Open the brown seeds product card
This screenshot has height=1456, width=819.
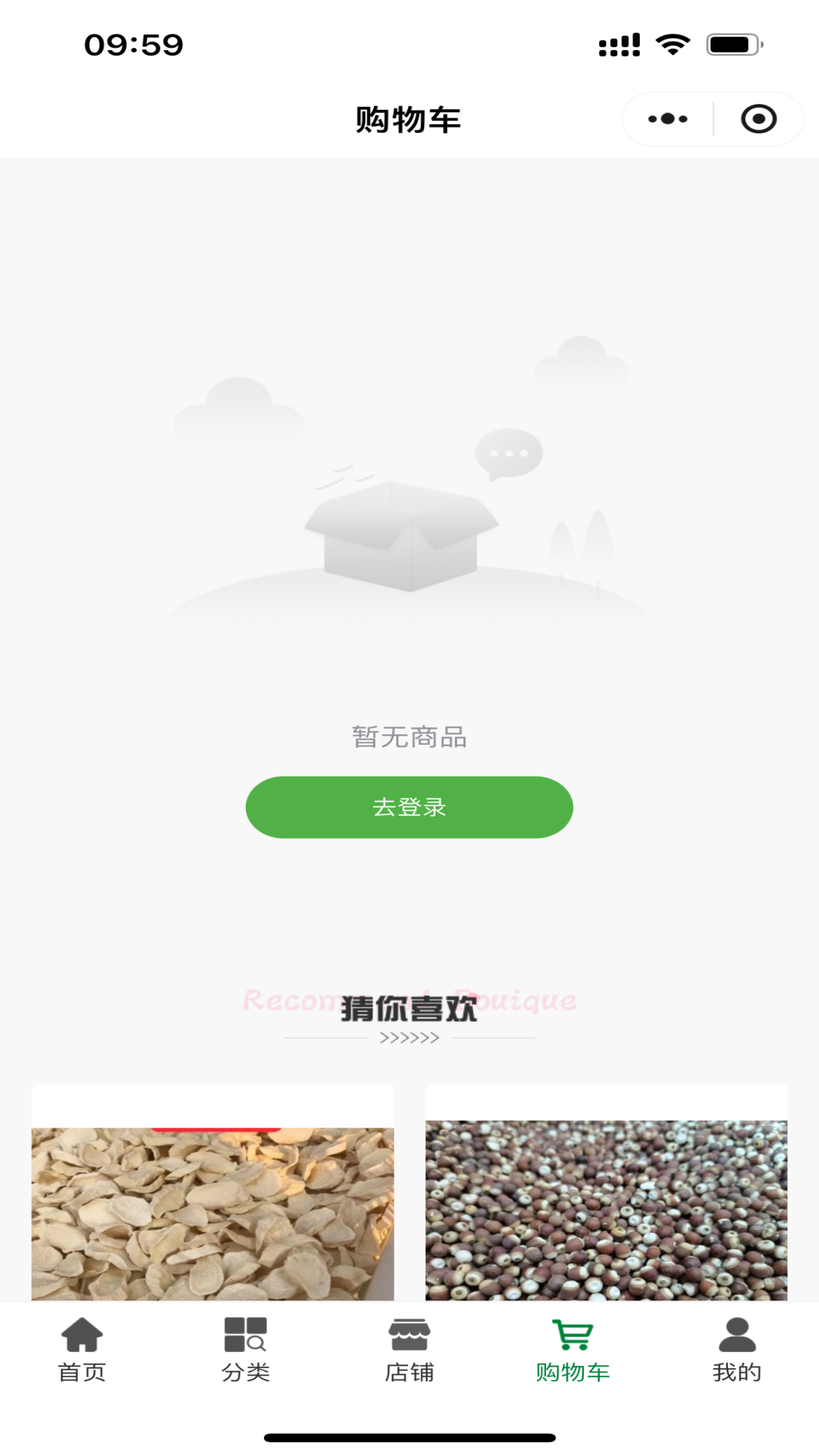pyautogui.click(x=607, y=1193)
